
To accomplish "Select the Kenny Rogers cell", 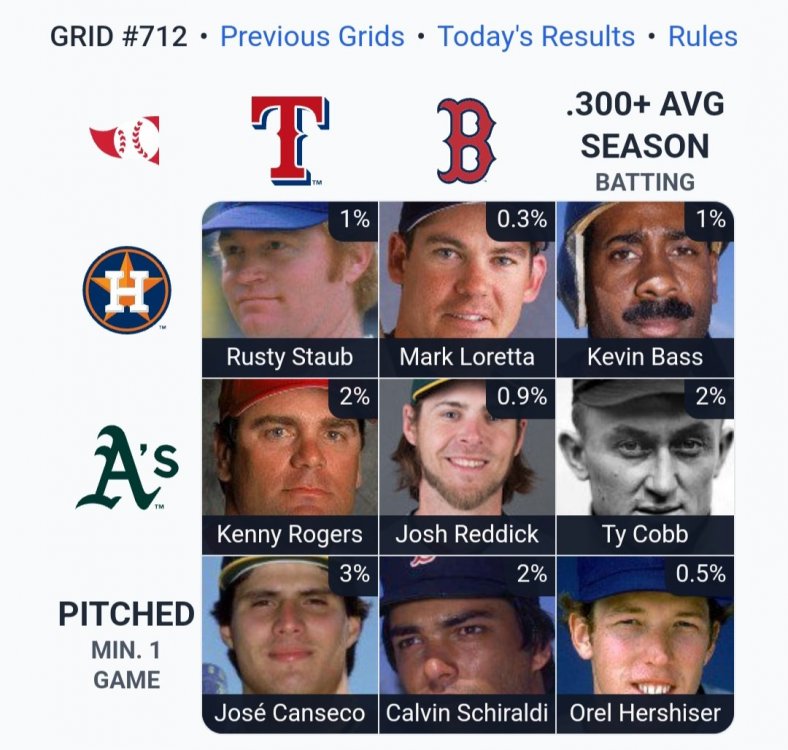I will [x=290, y=466].
